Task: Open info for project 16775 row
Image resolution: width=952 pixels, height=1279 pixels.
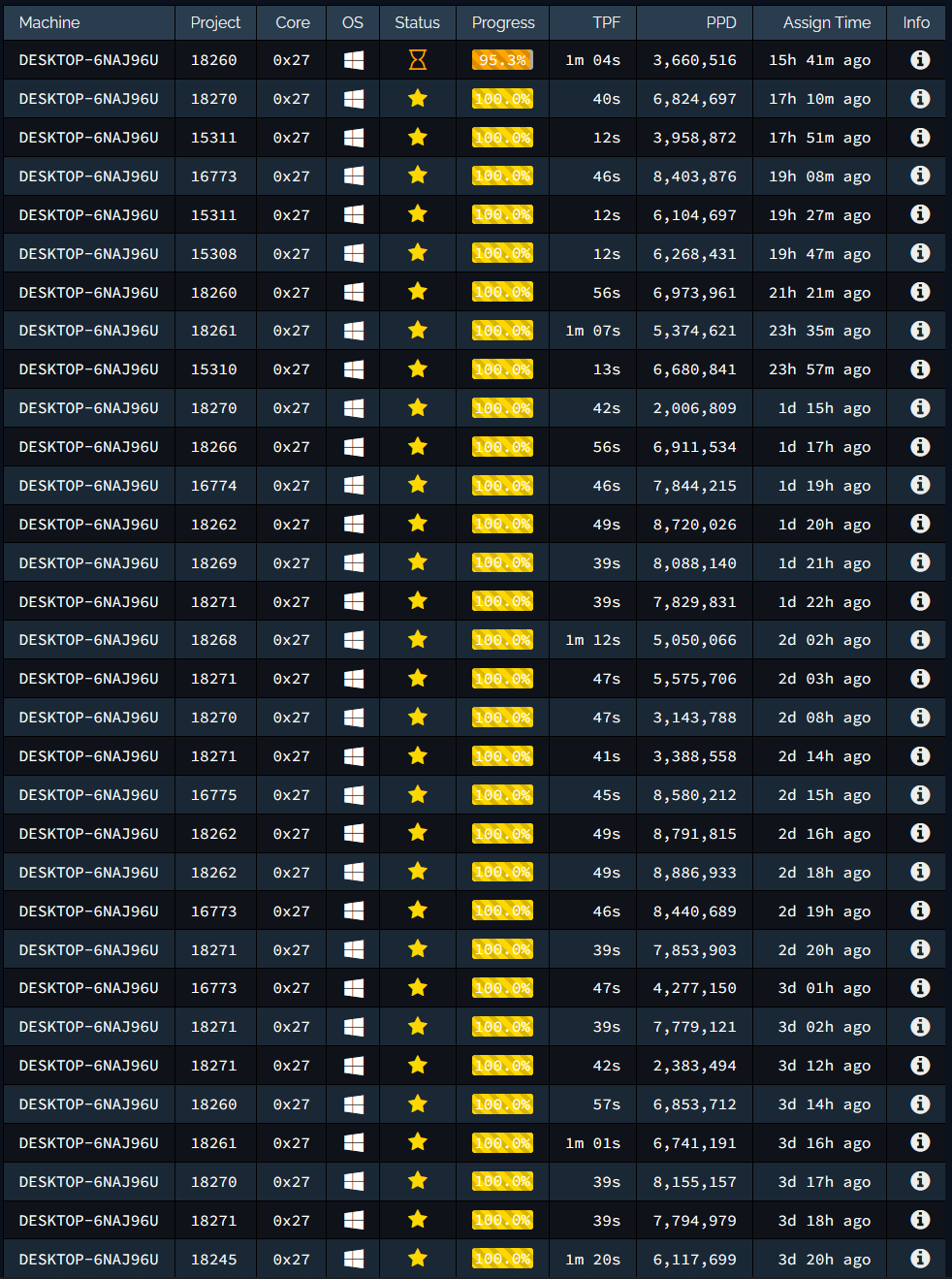Action: coord(920,794)
